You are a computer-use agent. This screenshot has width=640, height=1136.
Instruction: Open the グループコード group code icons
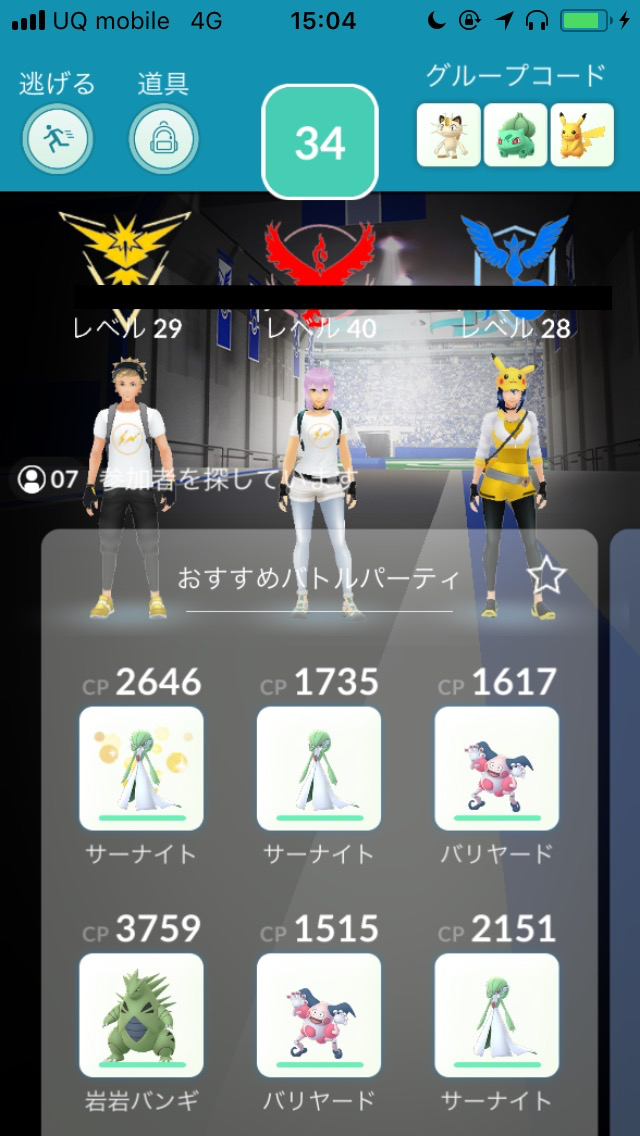click(515, 134)
